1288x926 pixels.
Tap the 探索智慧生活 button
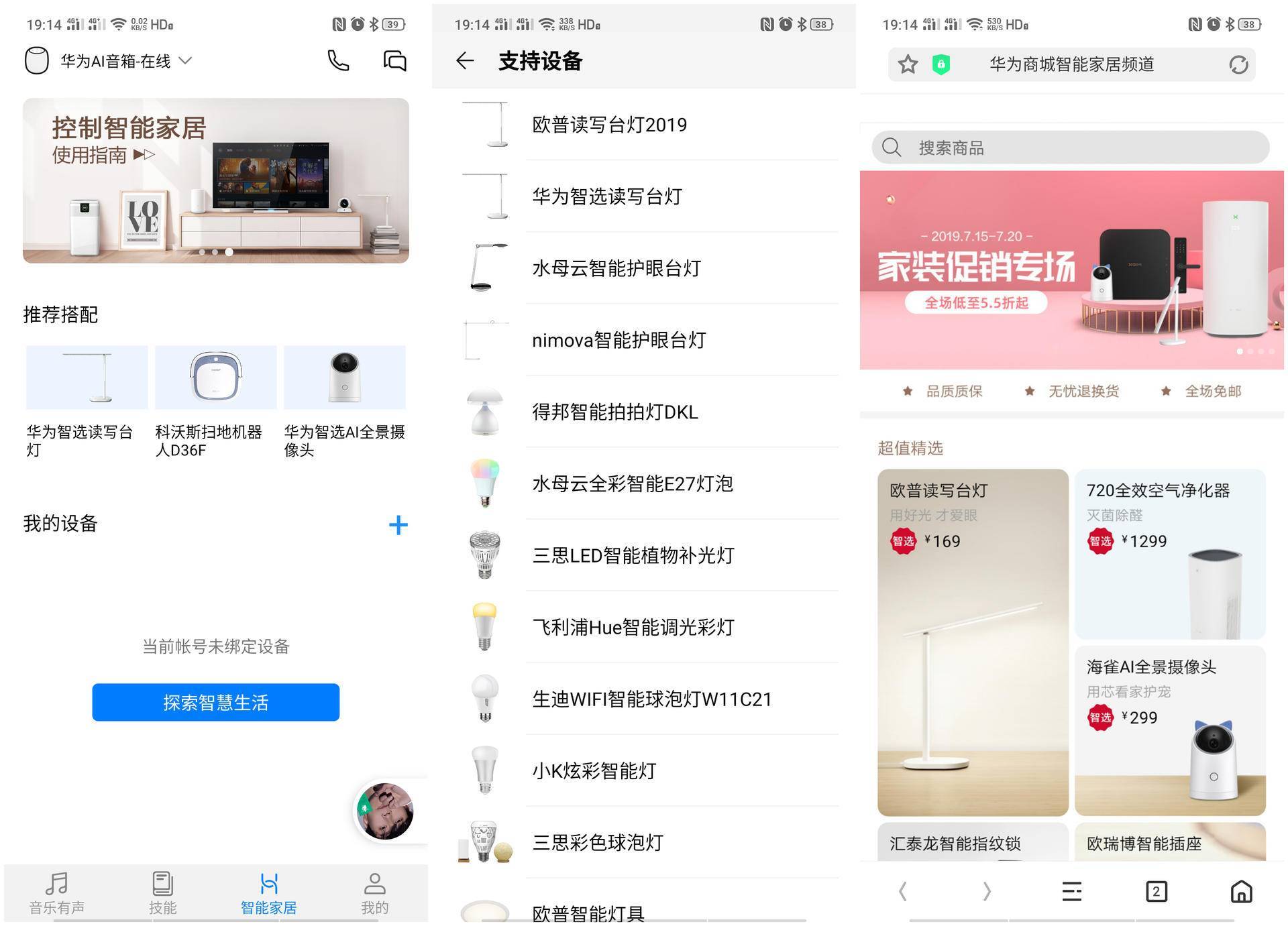pyautogui.click(x=215, y=702)
